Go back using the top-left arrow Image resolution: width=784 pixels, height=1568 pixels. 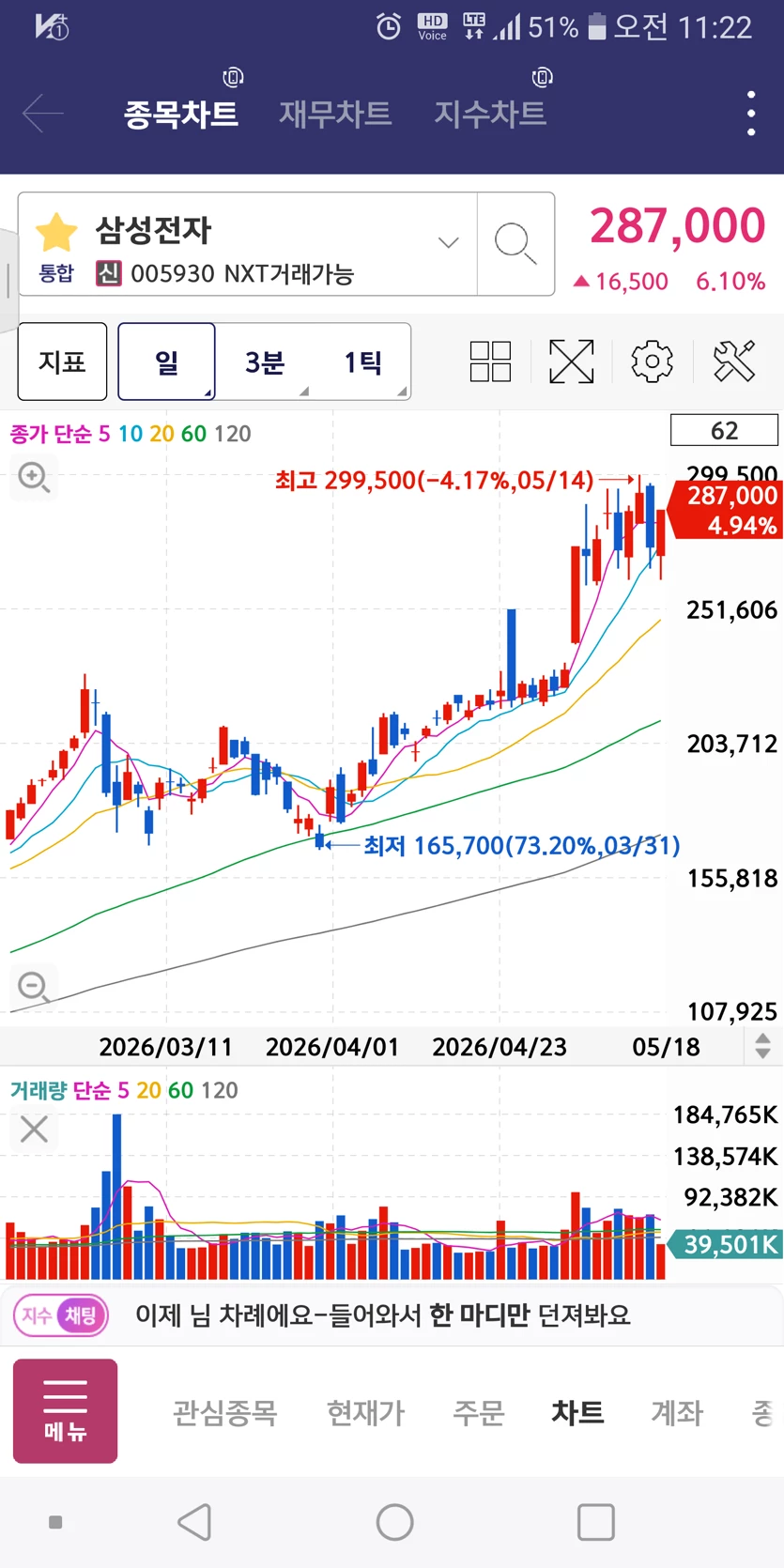pos(43,115)
